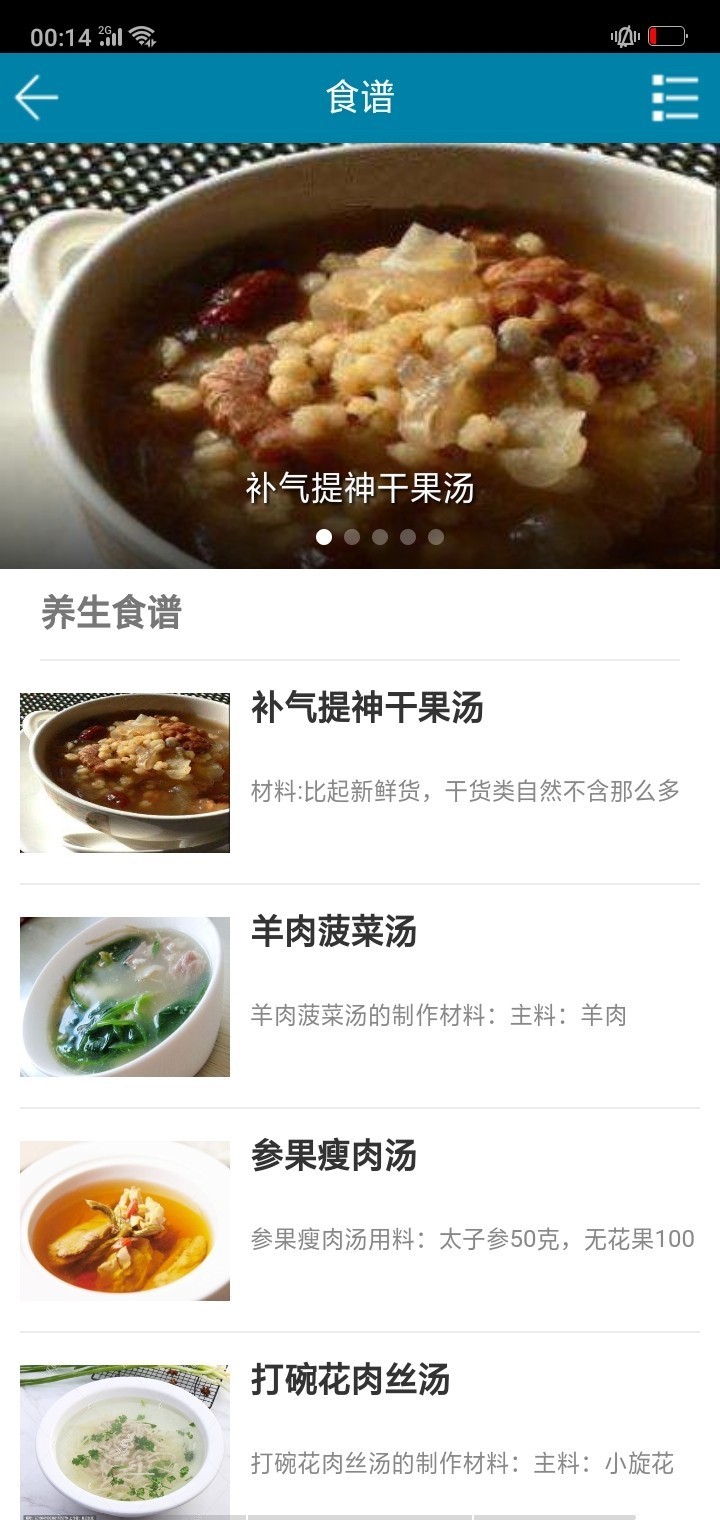Open the list menu icon
This screenshot has width=720, height=1520.
click(x=675, y=98)
